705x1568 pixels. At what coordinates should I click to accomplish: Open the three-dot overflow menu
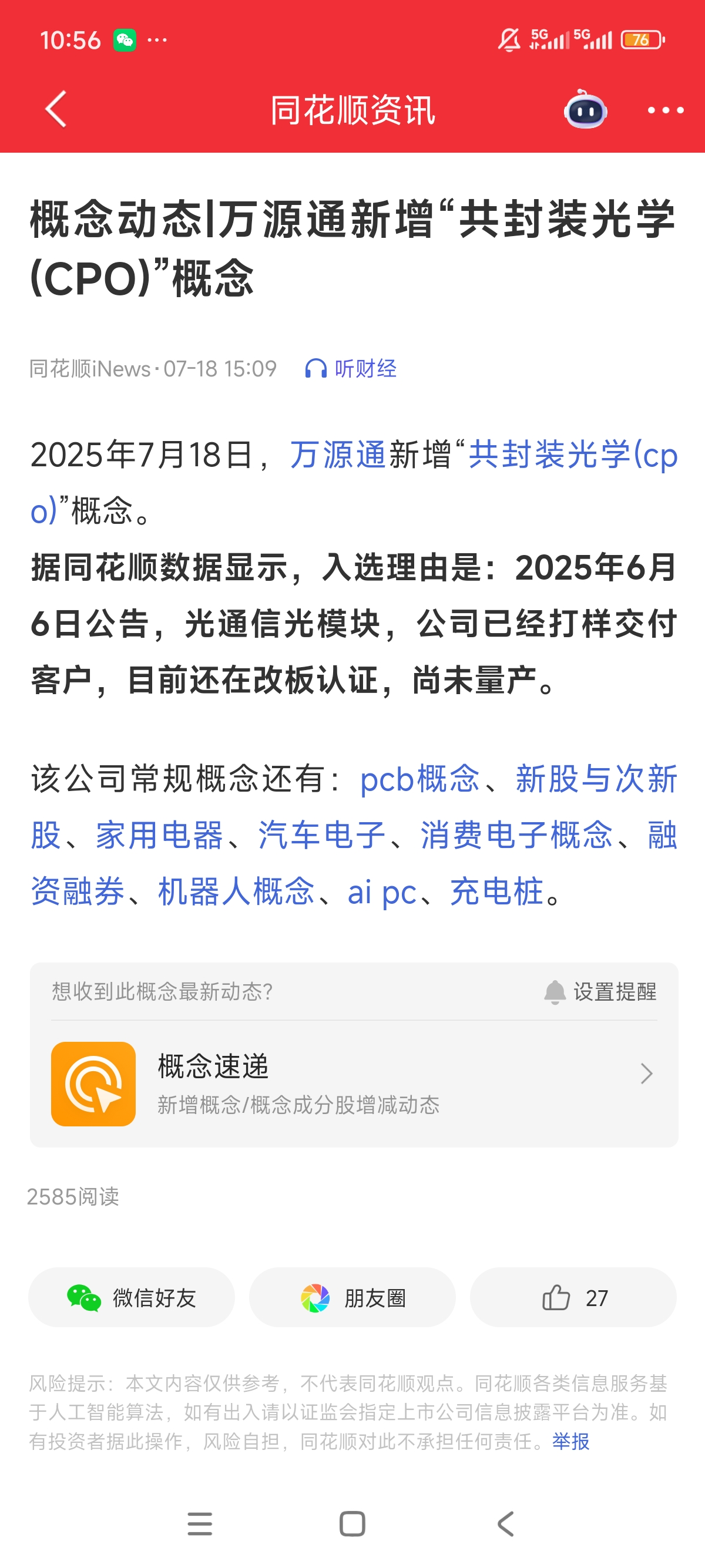coord(665,110)
